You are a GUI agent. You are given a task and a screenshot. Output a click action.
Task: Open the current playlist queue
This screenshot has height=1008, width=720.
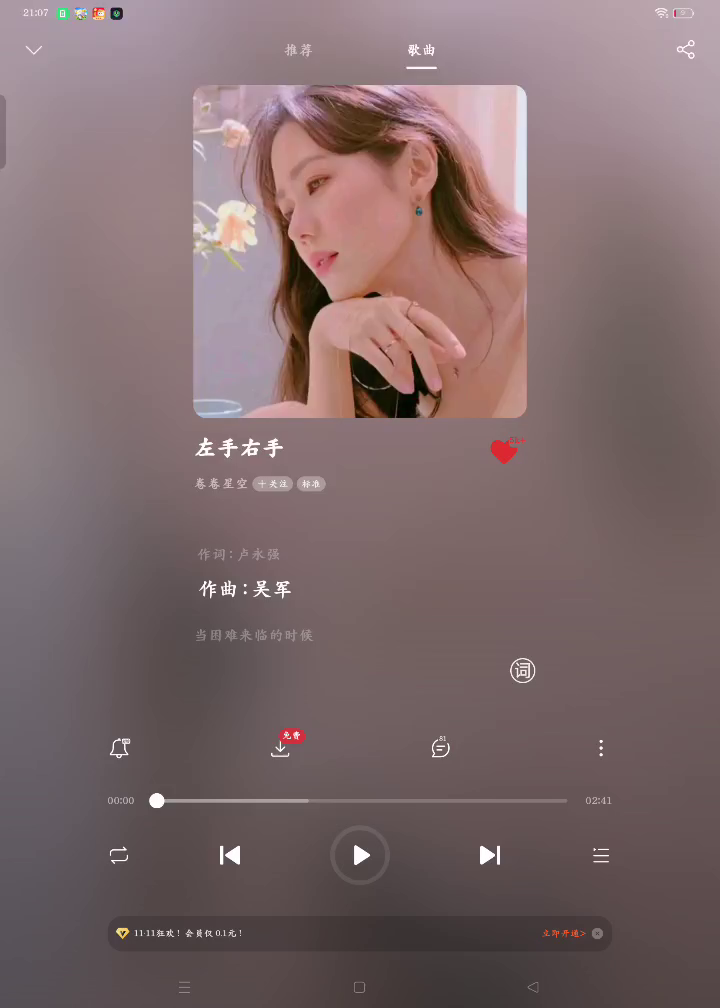click(x=600, y=855)
